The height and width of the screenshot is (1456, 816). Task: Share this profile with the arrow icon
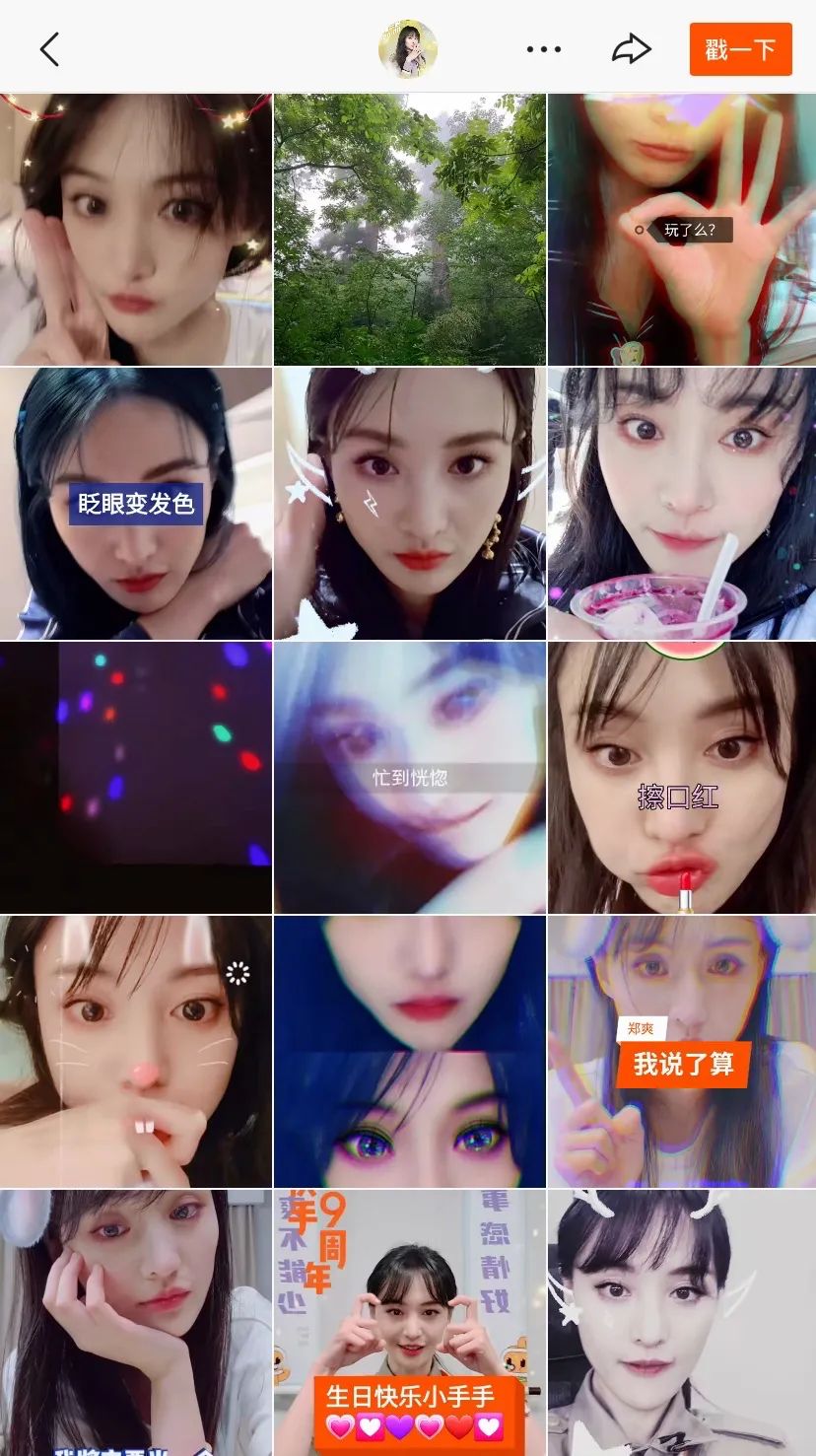[x=631, y=49]
